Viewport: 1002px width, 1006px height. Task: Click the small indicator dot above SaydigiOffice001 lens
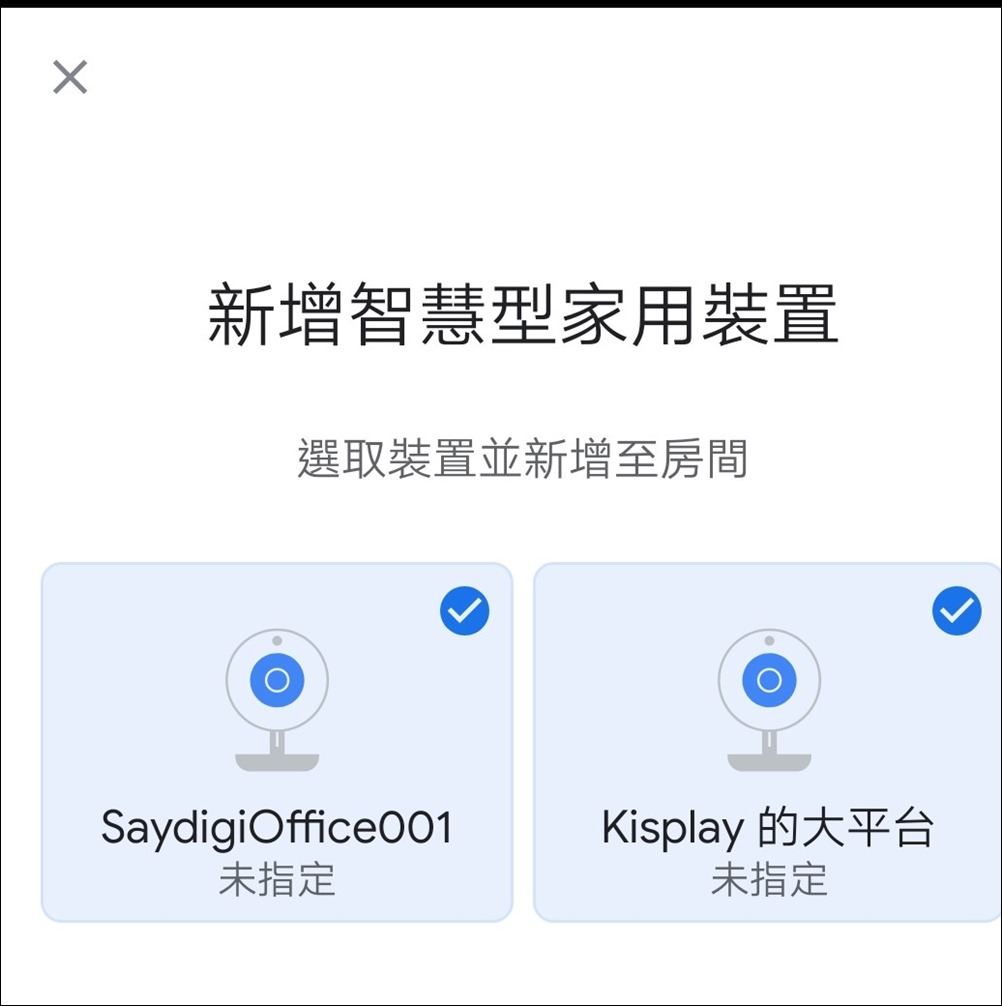(278, 639)
